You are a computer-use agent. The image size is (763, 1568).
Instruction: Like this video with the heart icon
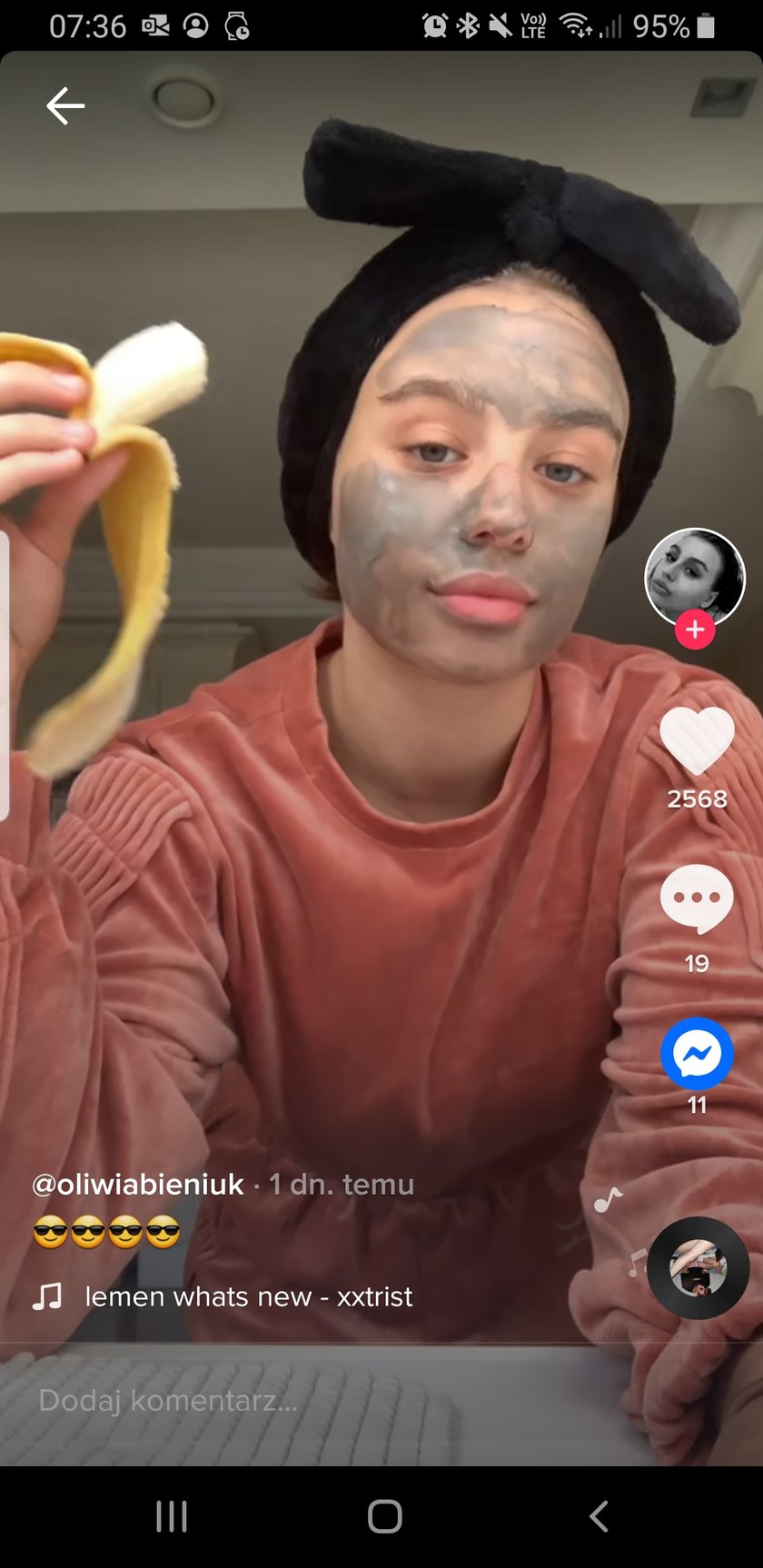pos(697,741)
